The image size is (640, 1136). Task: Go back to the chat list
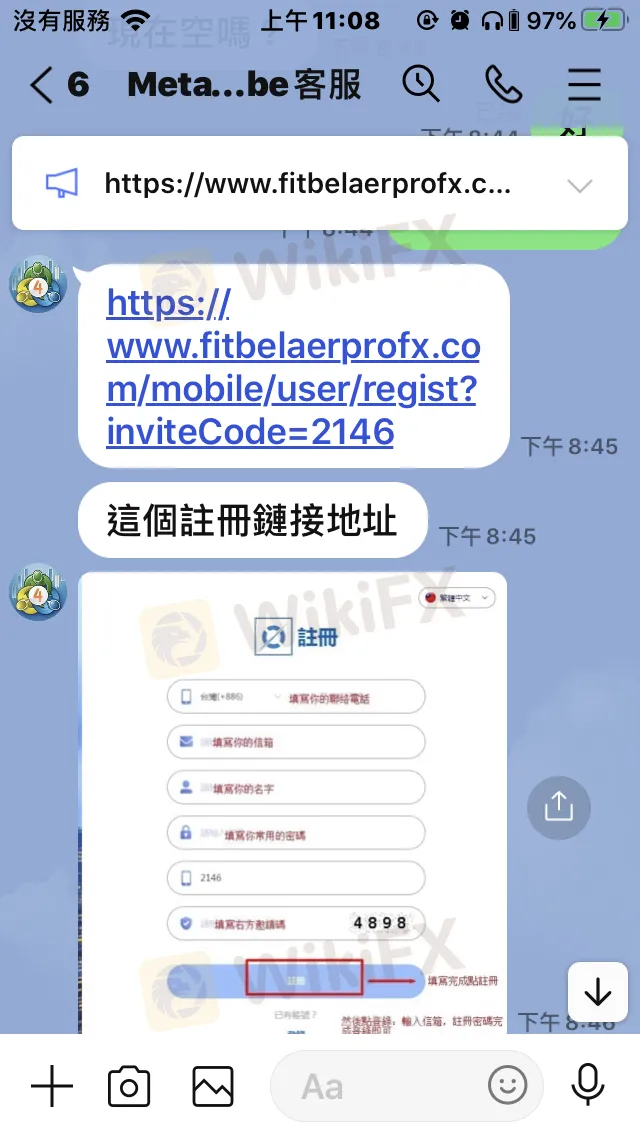42,85
